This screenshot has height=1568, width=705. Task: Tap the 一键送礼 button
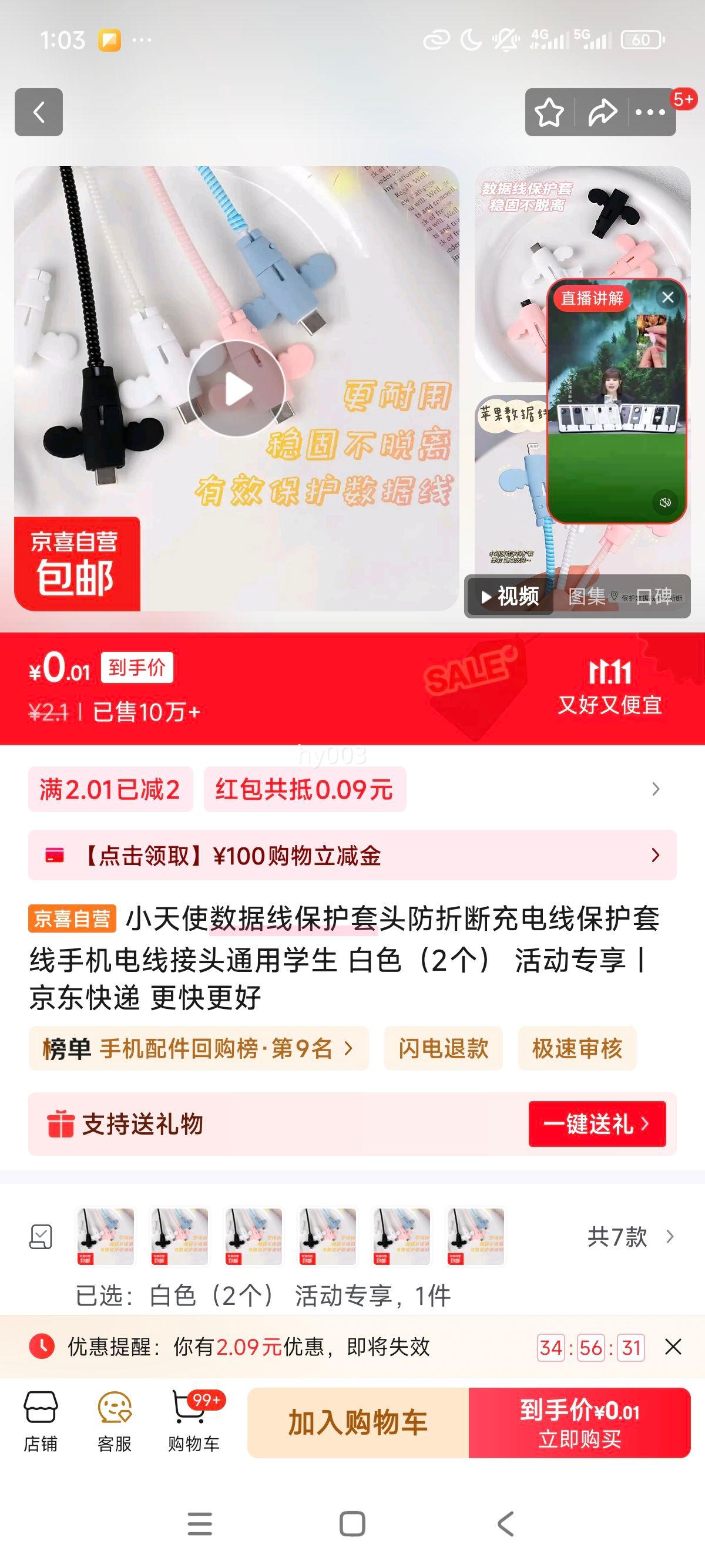pyautogui.click(x=597, y=1123)
